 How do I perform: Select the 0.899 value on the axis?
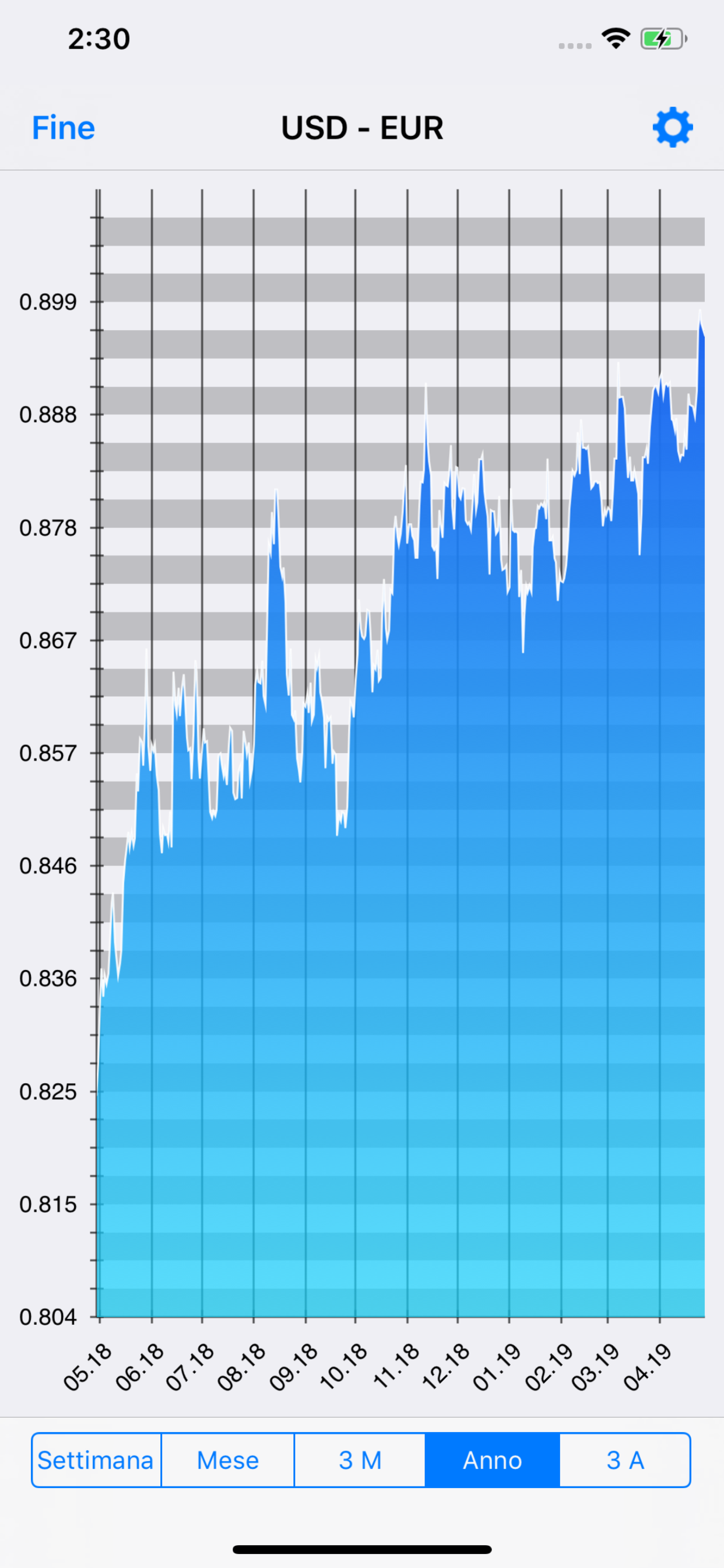click(x=47, y=302)
